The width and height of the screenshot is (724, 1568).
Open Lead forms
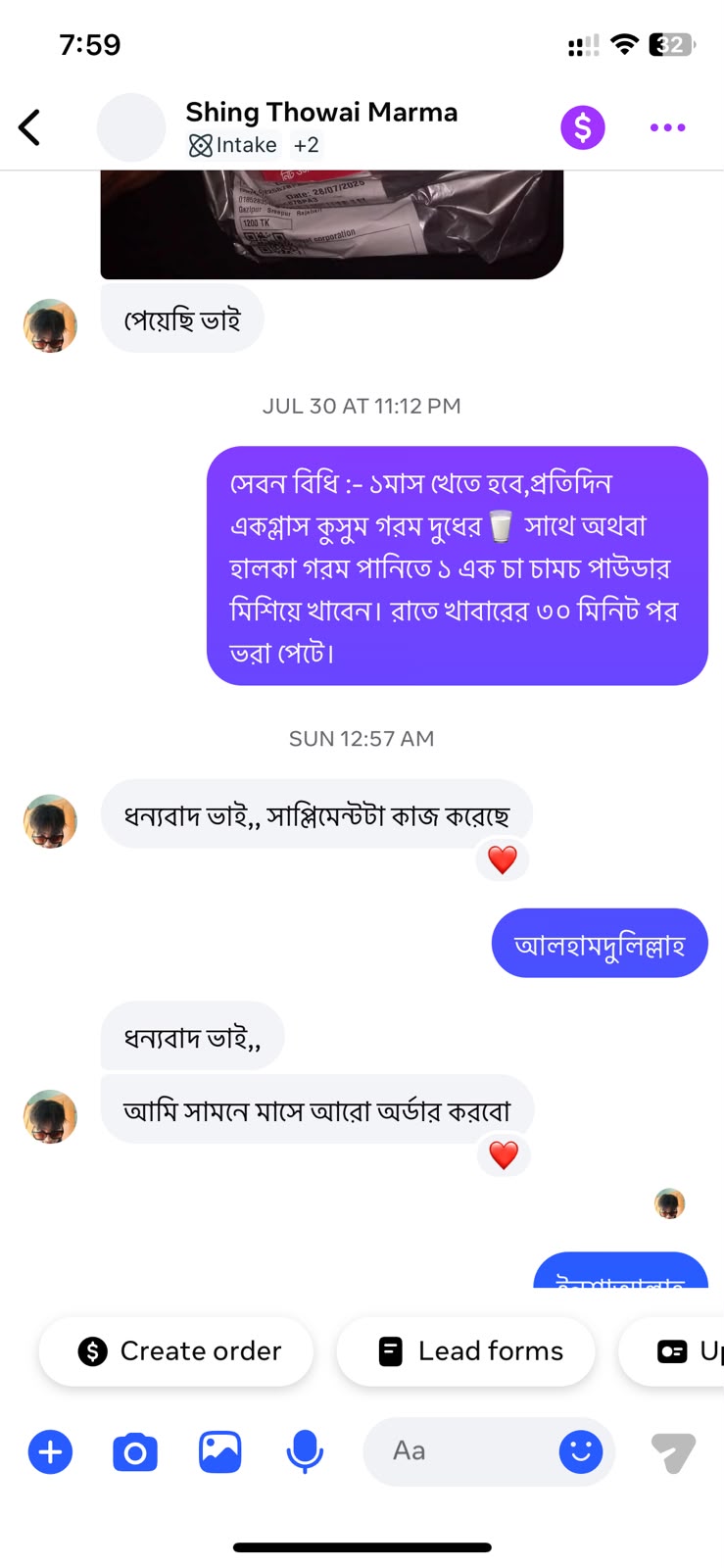466,1351
